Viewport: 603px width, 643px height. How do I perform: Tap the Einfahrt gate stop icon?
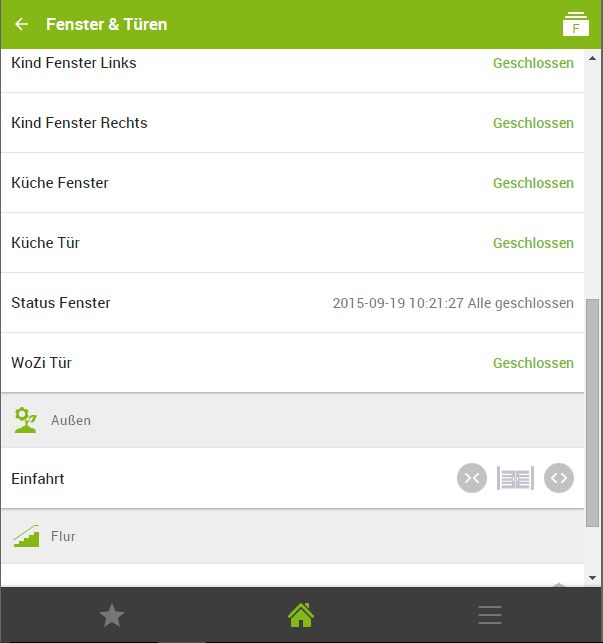[x=515, y=478]
